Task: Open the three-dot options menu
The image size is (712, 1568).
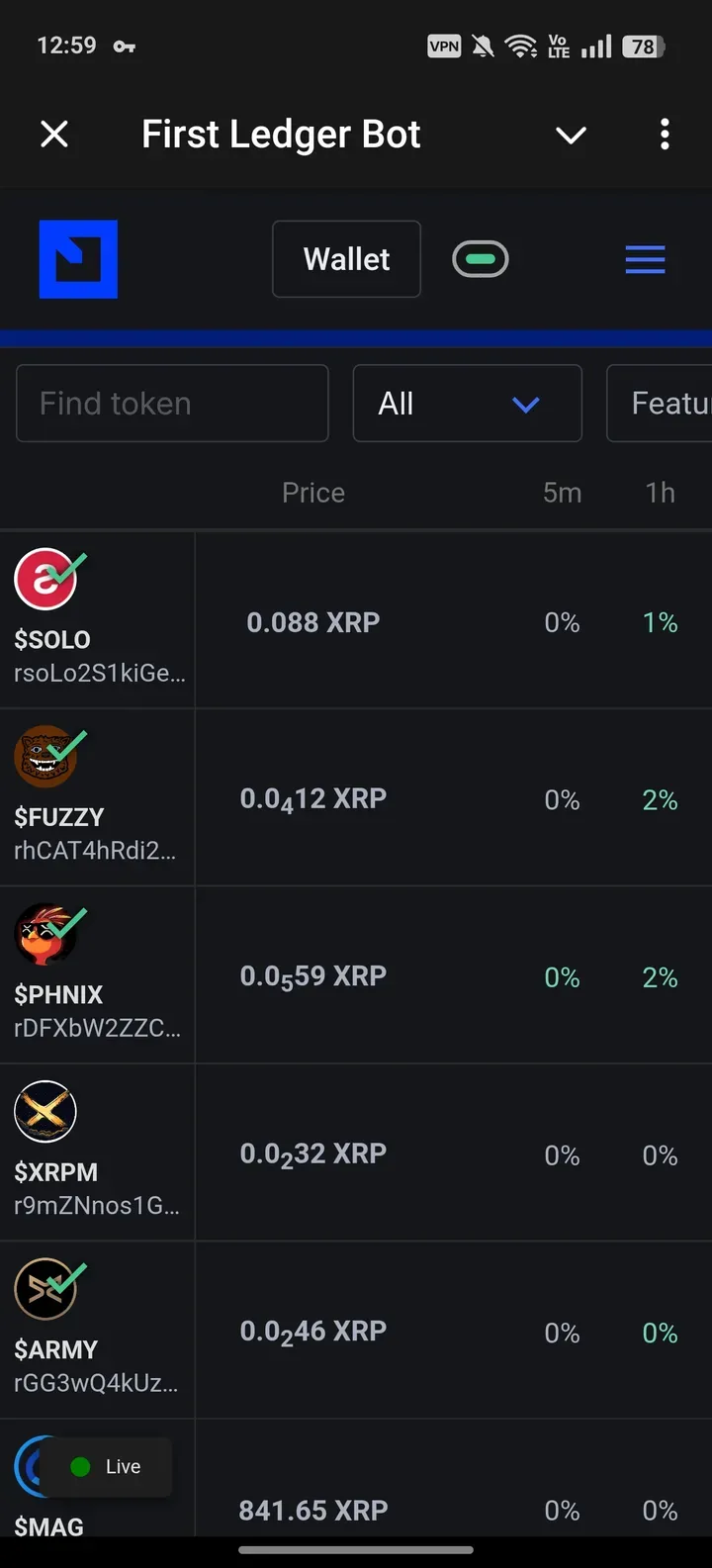Action: click(x=665, y=135)
